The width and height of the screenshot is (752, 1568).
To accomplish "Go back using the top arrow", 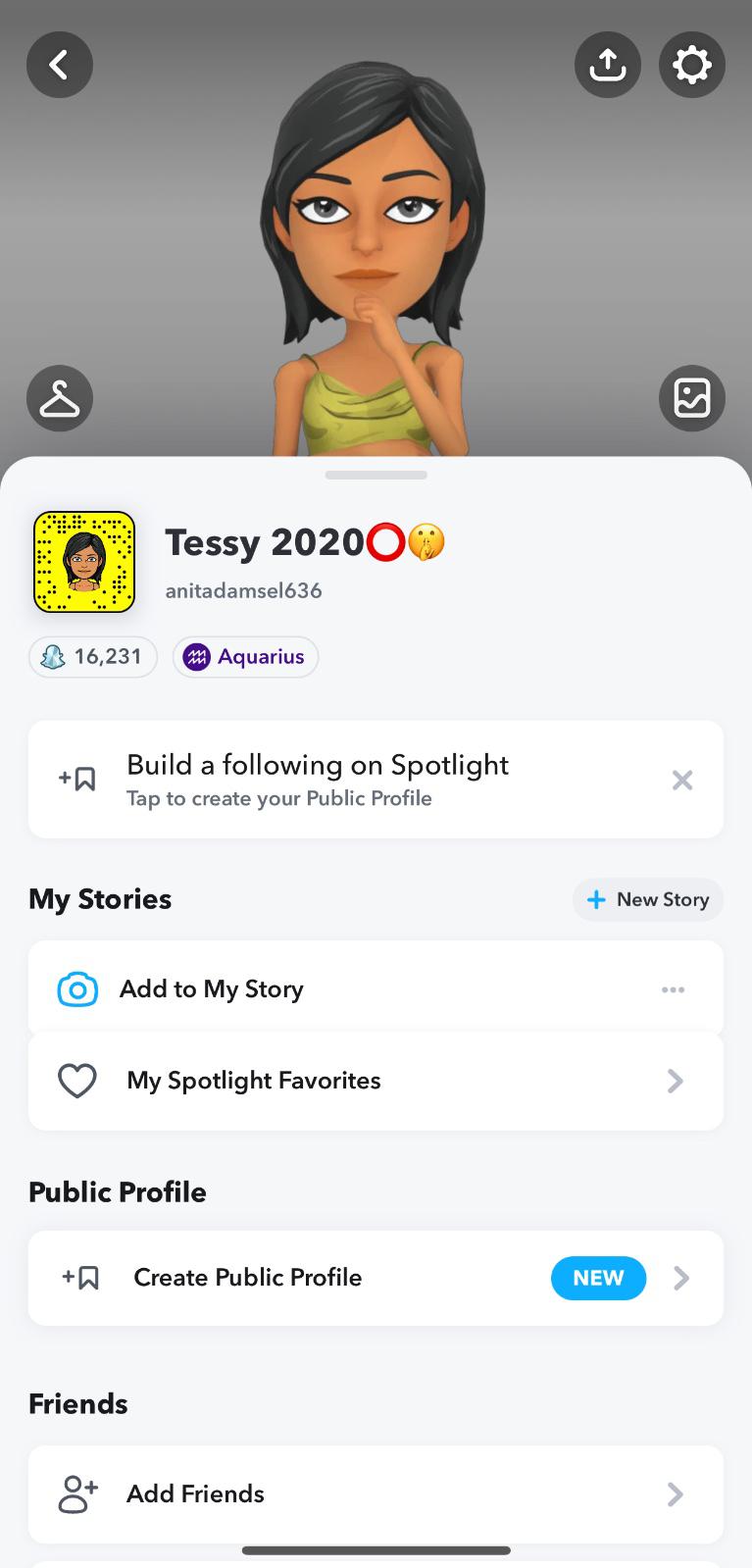I will click(60, 66).
